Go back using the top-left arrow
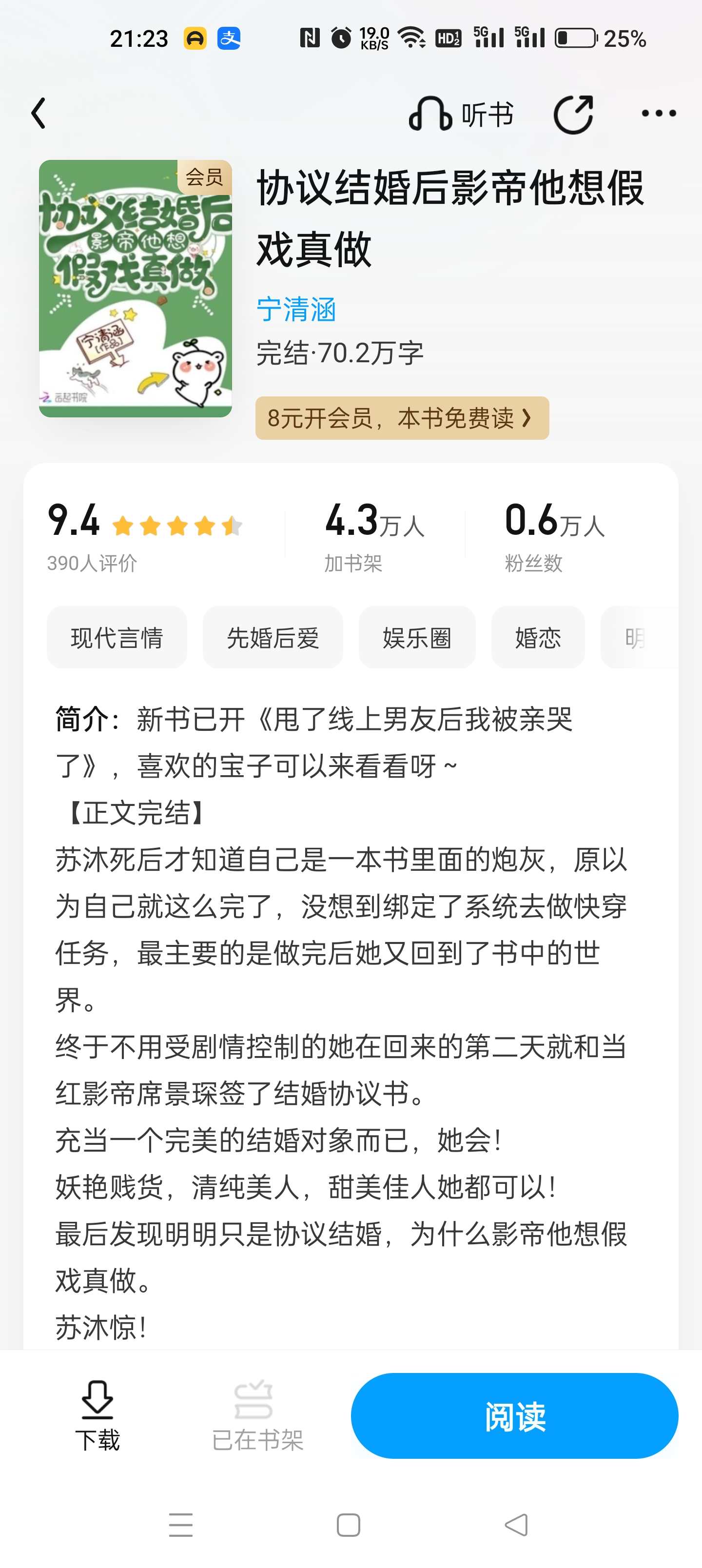Image resolution: width=702 pixels, height=1568 pixels. click(39, 113)
